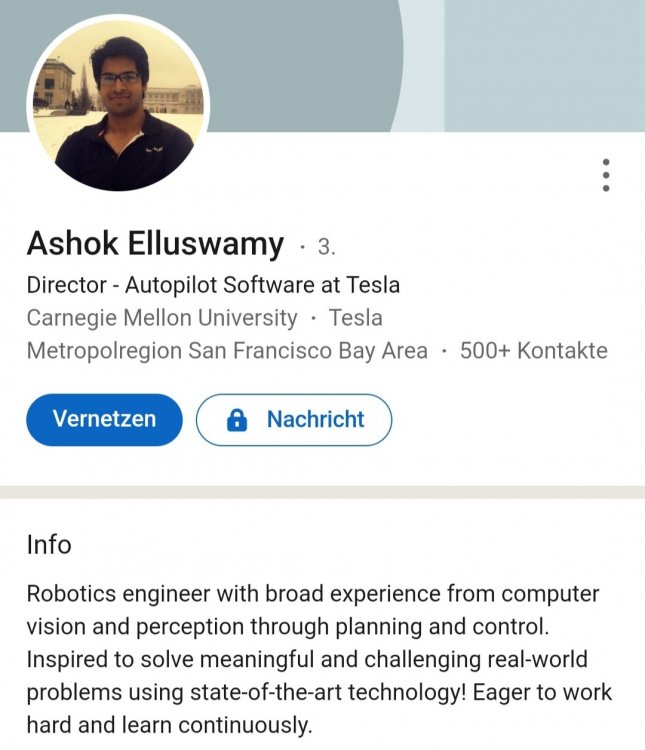The image size is (645, 750).
Task: Open the 500+ Kontakte link
Action: click(533, 351)
